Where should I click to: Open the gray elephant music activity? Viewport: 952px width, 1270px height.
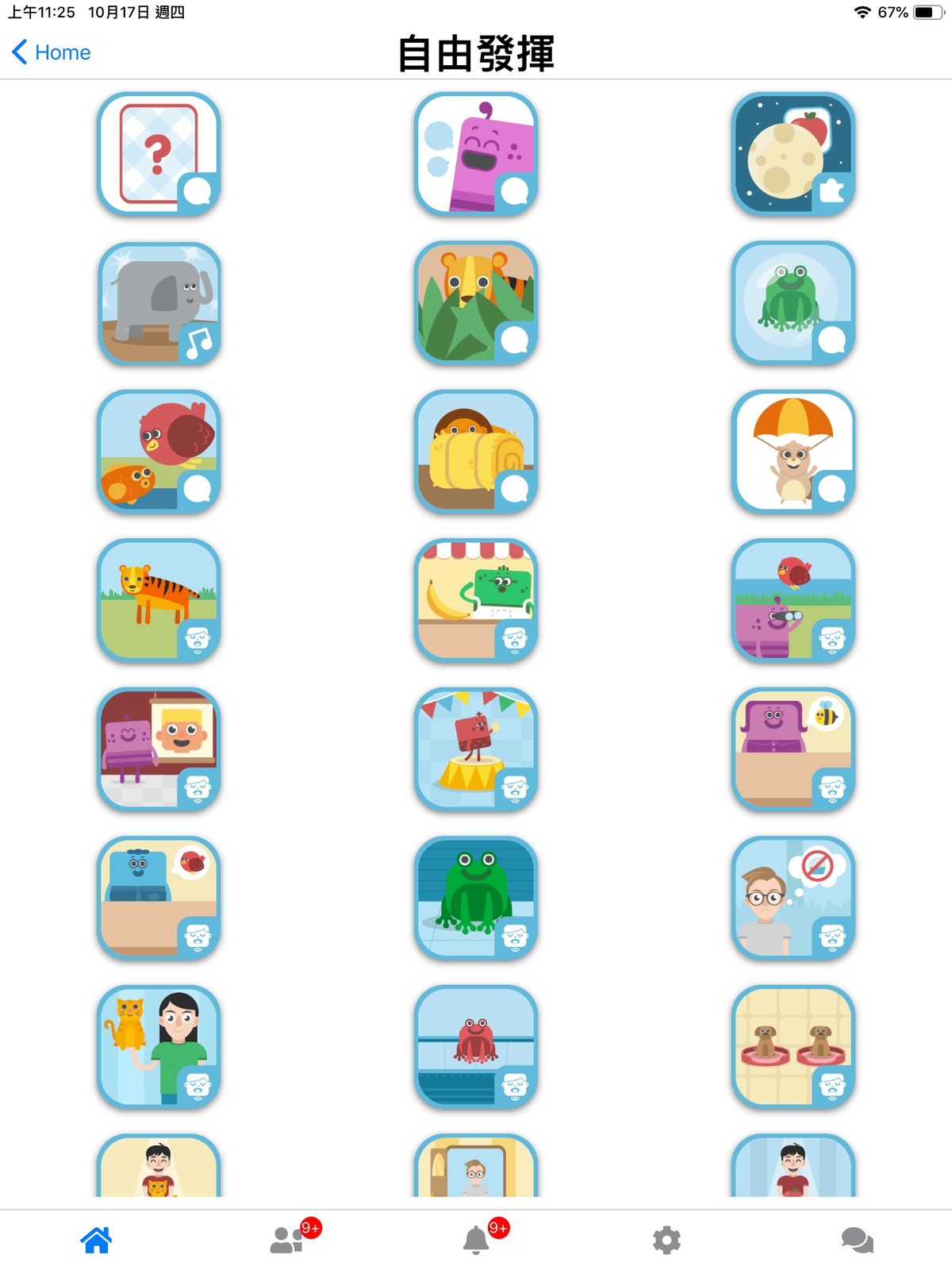(x=159, y=303)
